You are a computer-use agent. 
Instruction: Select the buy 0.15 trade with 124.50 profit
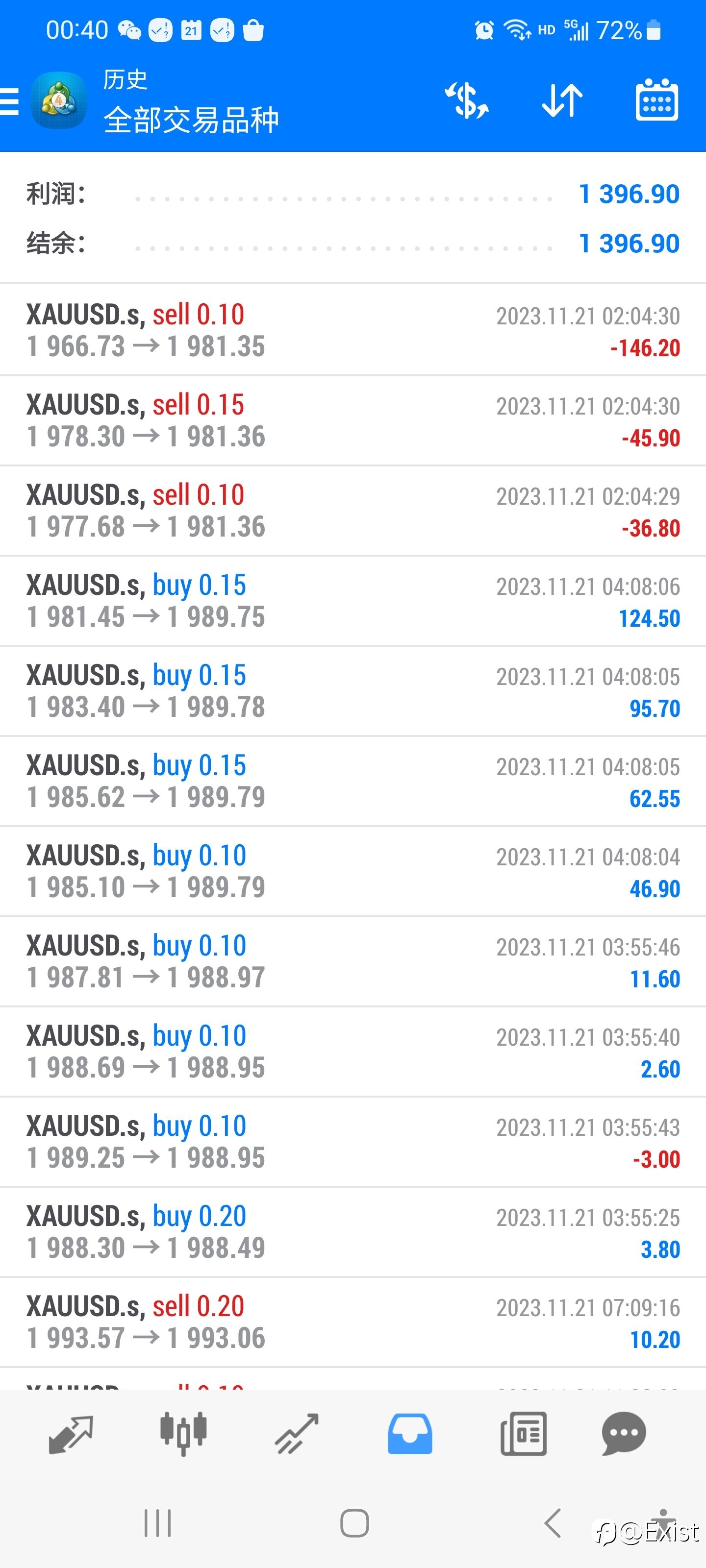[353, 601]
